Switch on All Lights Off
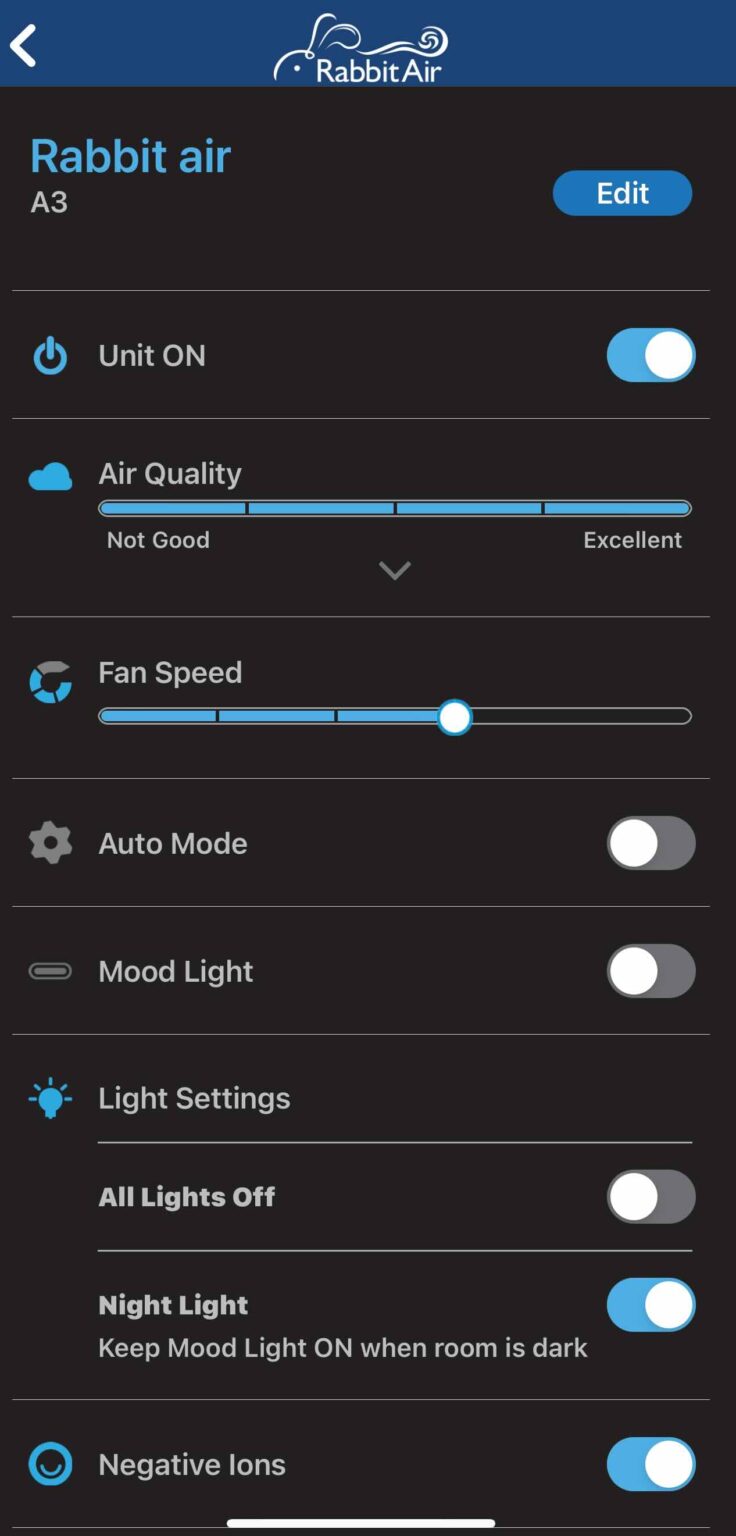Screen dimensions: 736x1536 coord(651,1197)
